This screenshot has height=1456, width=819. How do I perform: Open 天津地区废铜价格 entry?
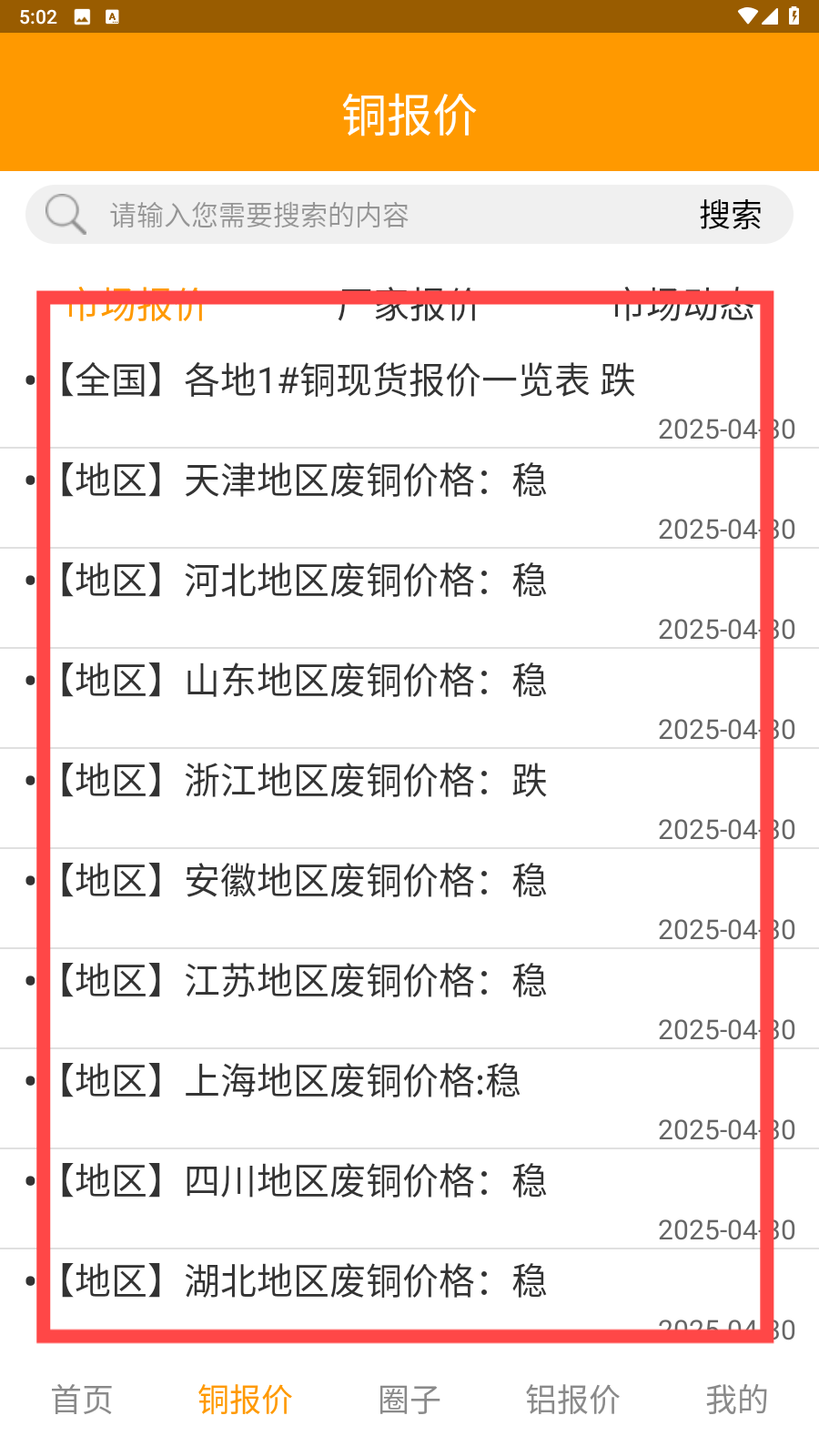409,499
